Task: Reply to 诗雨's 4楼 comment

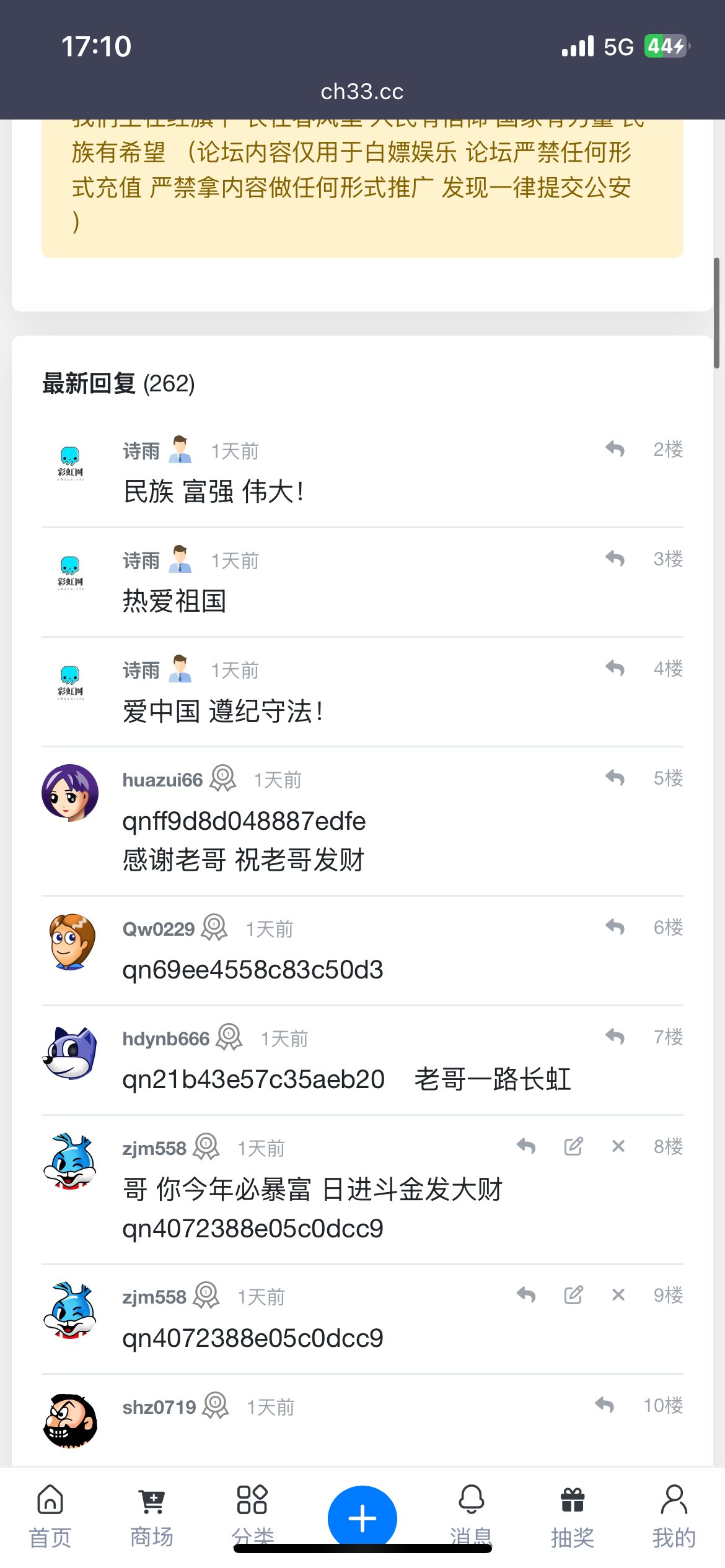Action: point(615,668)
